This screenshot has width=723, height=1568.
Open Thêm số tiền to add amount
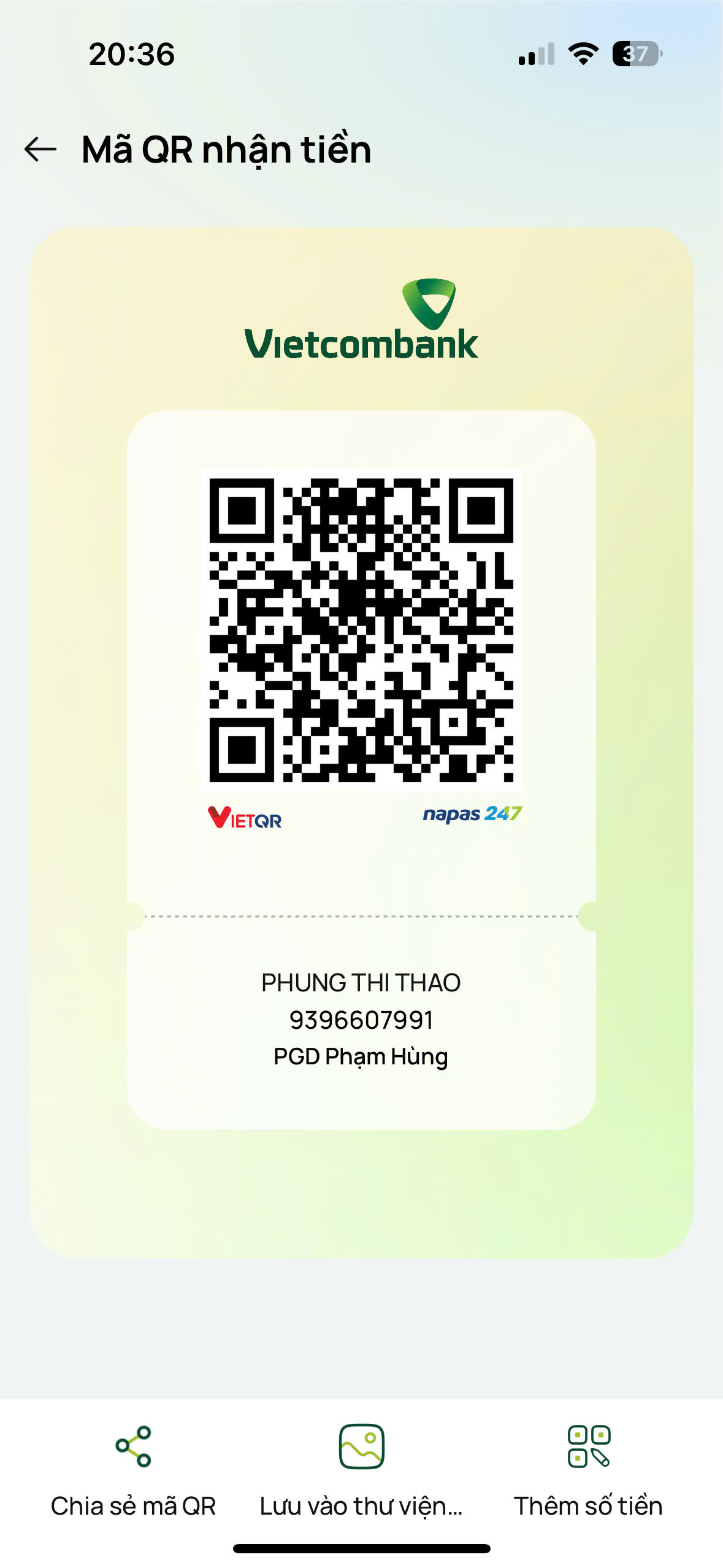click(588, 1472)
